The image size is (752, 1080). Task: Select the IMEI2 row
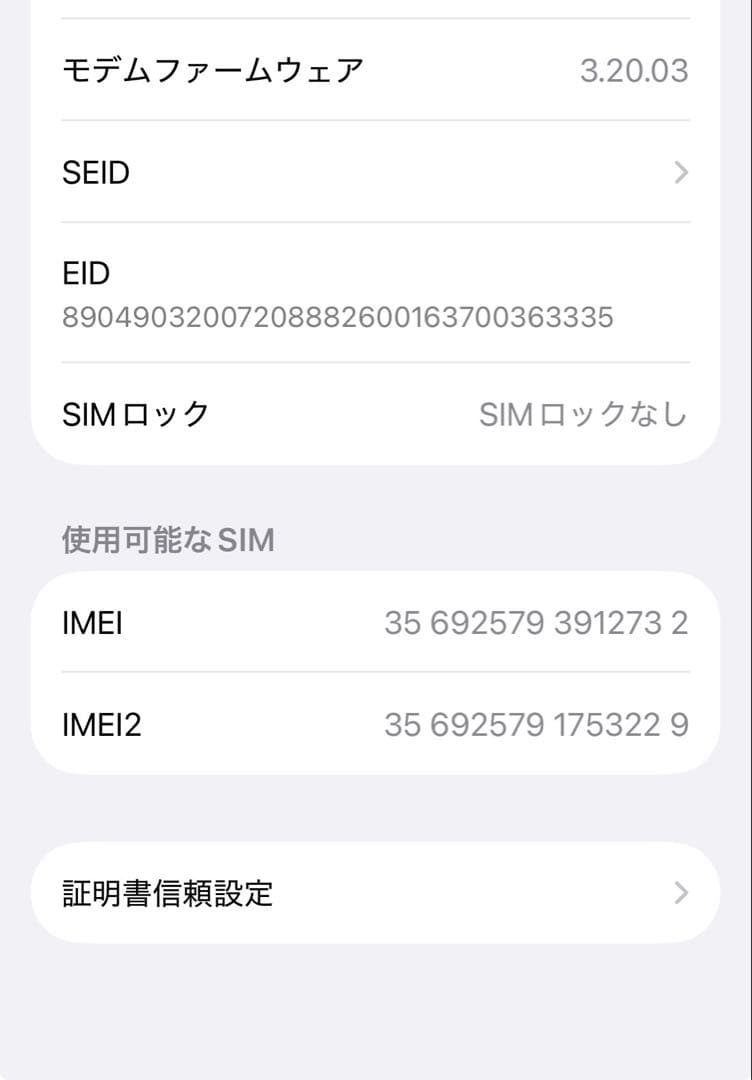point(375,724)
